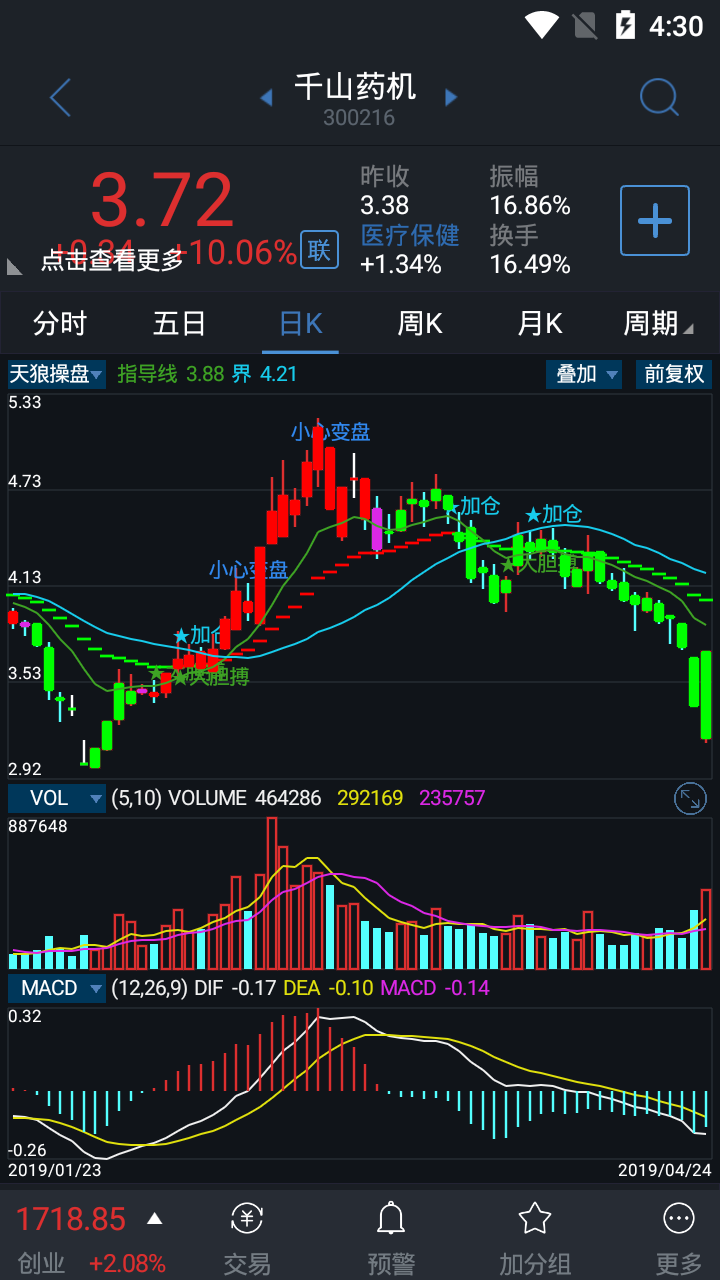Switch to the 分时 tab
Viewport: 720px width, 1280px height.
point(60,324)
